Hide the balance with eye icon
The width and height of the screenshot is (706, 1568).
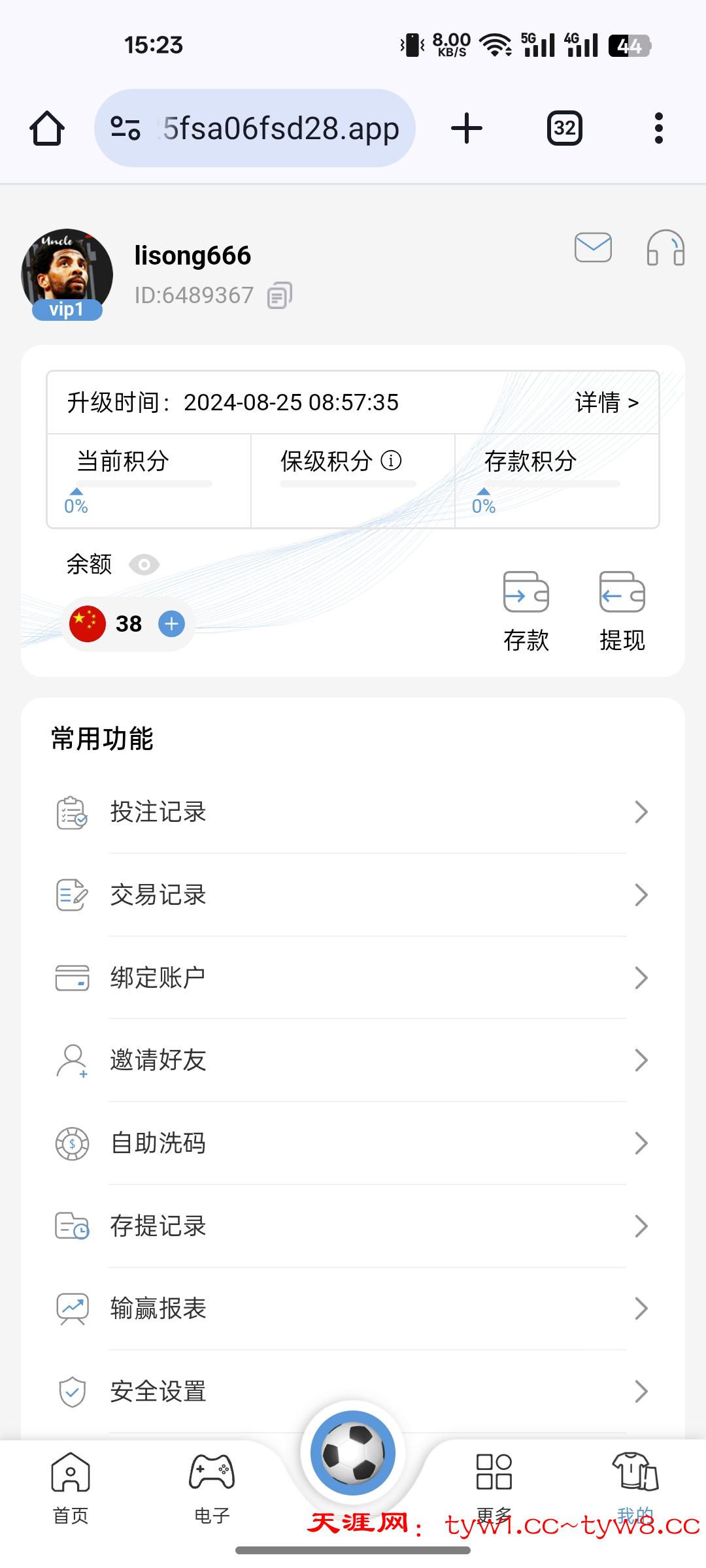click(144, 564)
